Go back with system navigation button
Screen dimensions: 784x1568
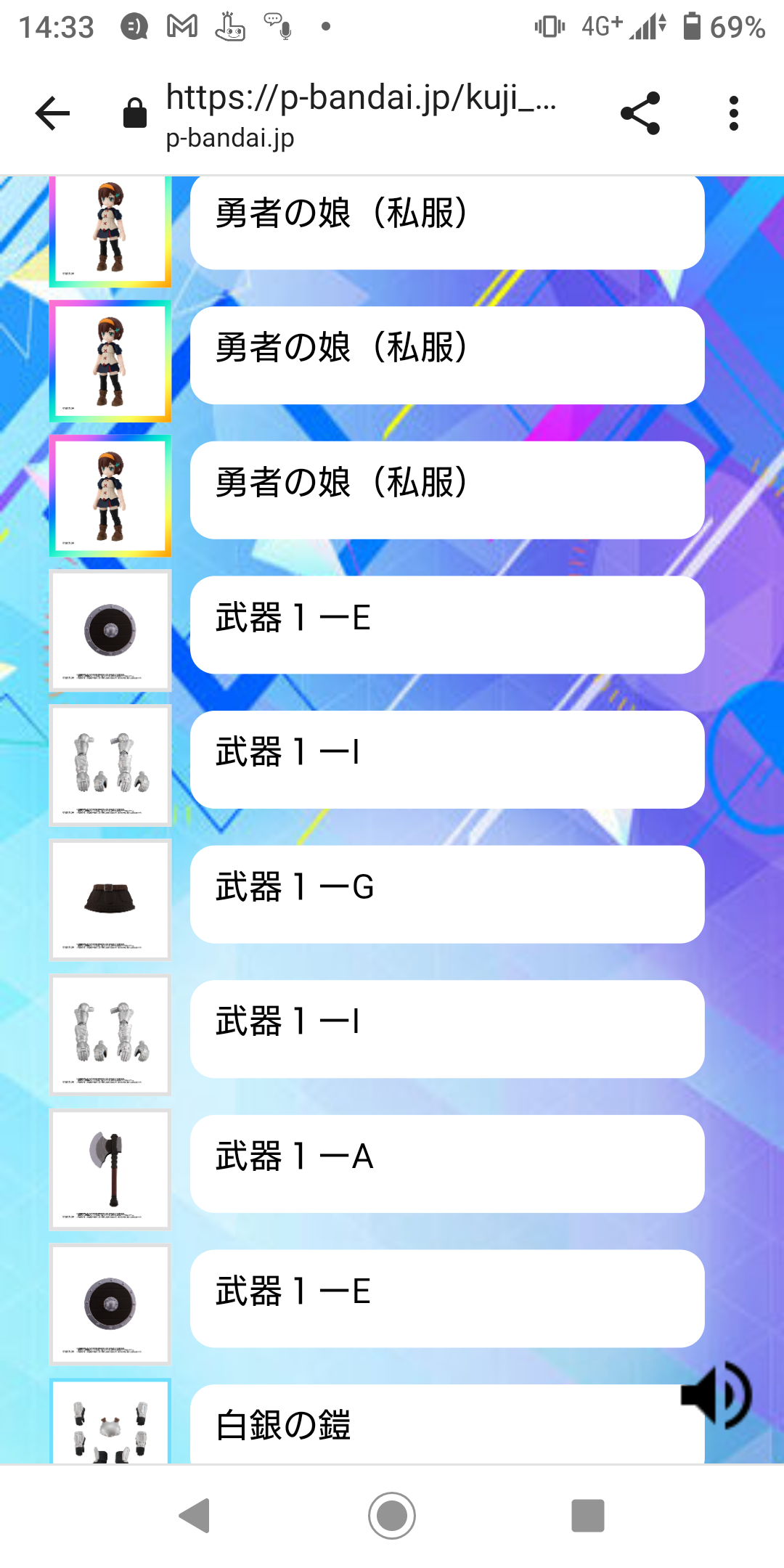pyautogui.click(x=195, y=1515)
